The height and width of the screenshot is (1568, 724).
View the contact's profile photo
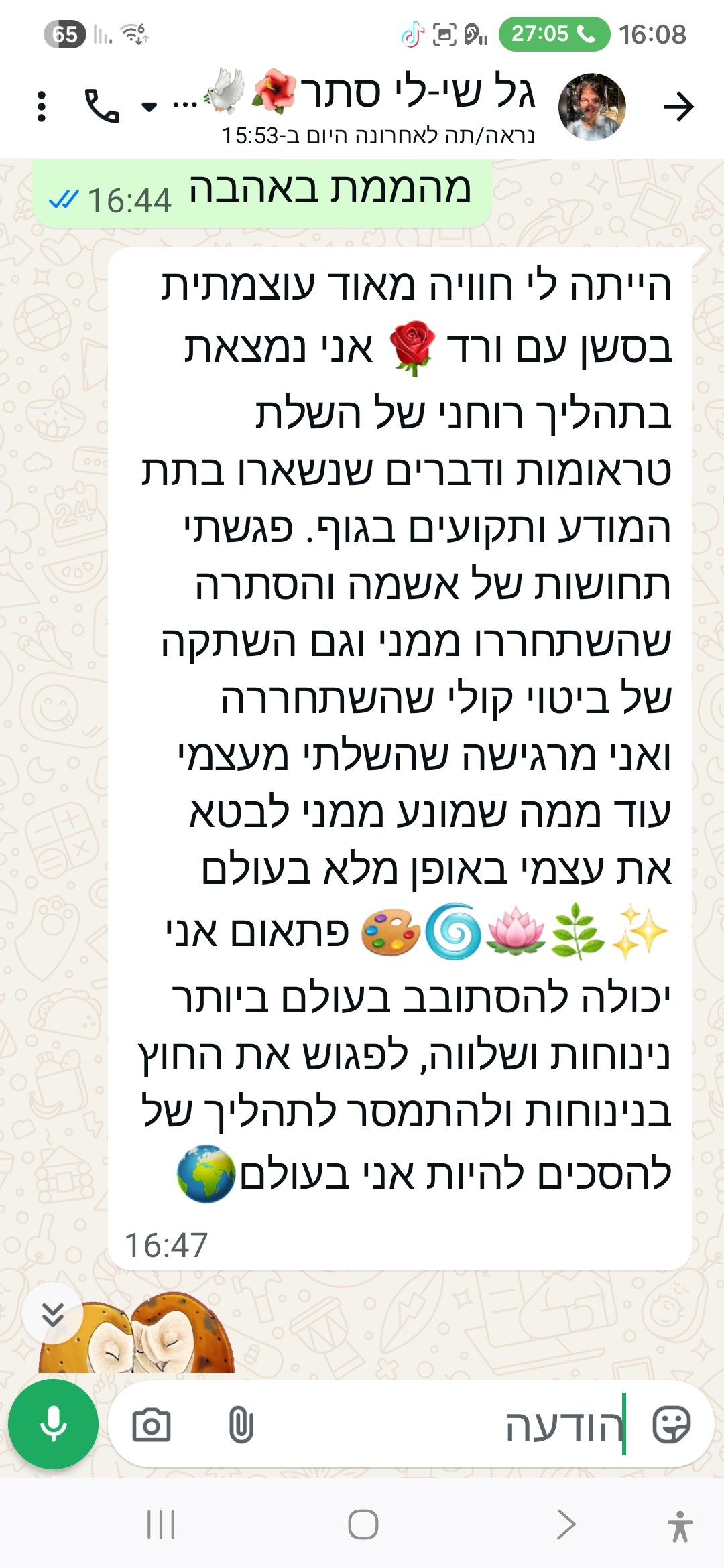592,107
